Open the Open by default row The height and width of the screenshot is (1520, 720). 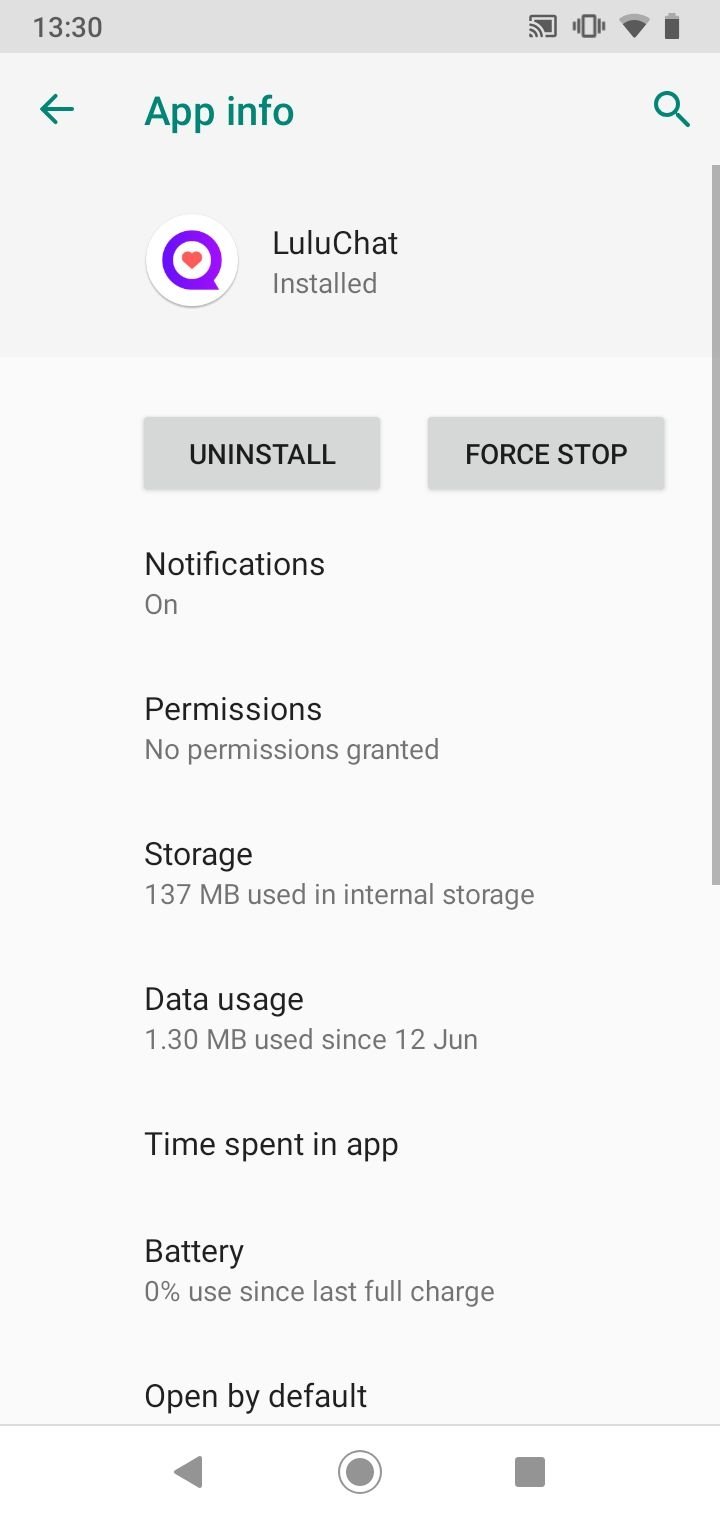pyautogui.click(x=360, y=1395)
